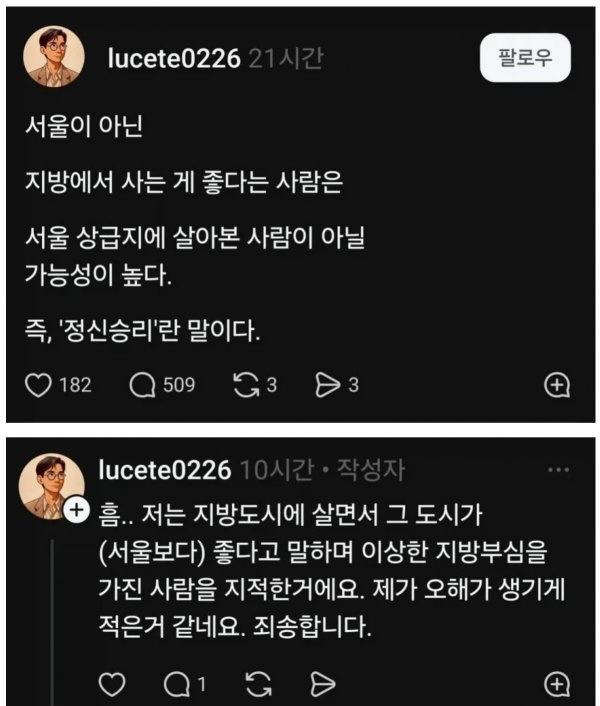Tap the plus bubble icon under the 작성자 reply

(557, 685)
